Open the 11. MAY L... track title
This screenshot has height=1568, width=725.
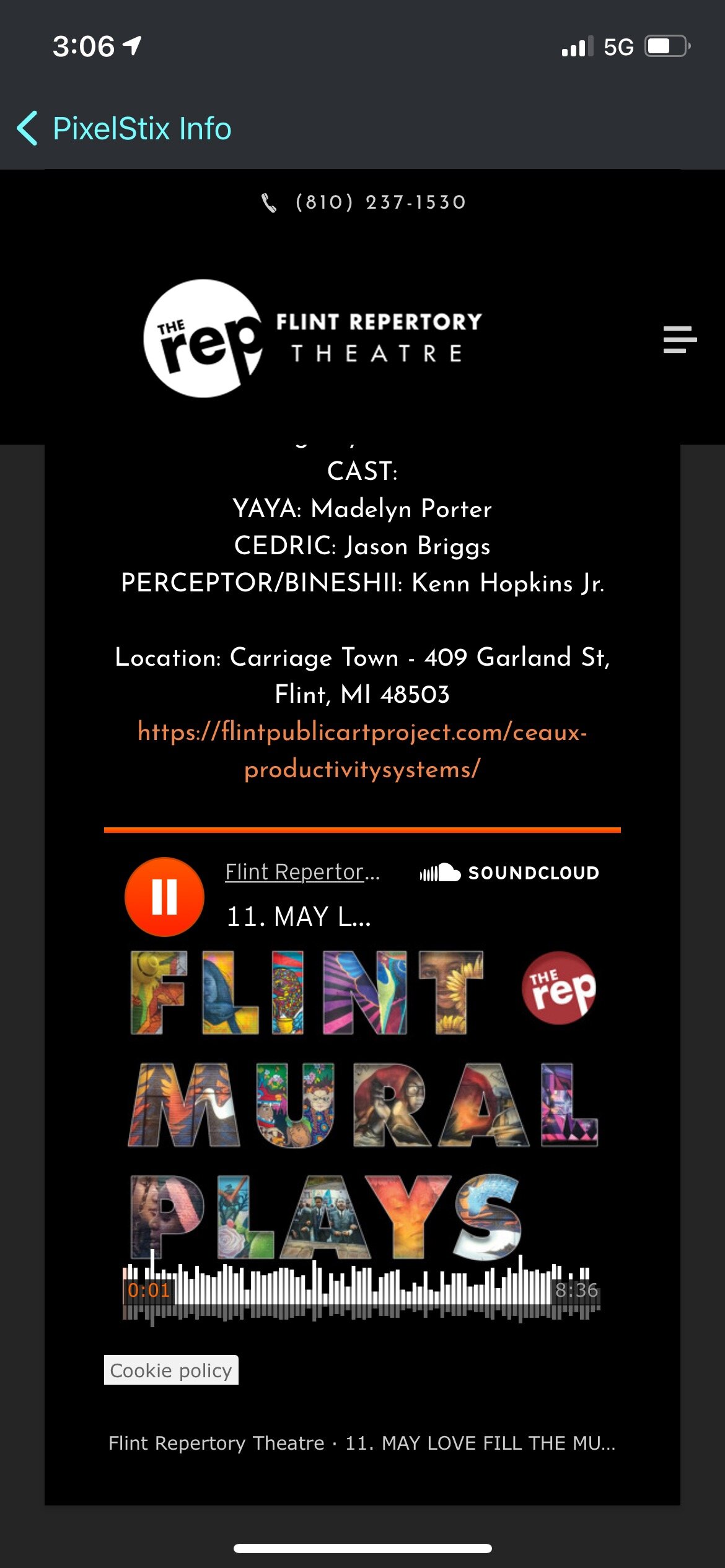299,917
